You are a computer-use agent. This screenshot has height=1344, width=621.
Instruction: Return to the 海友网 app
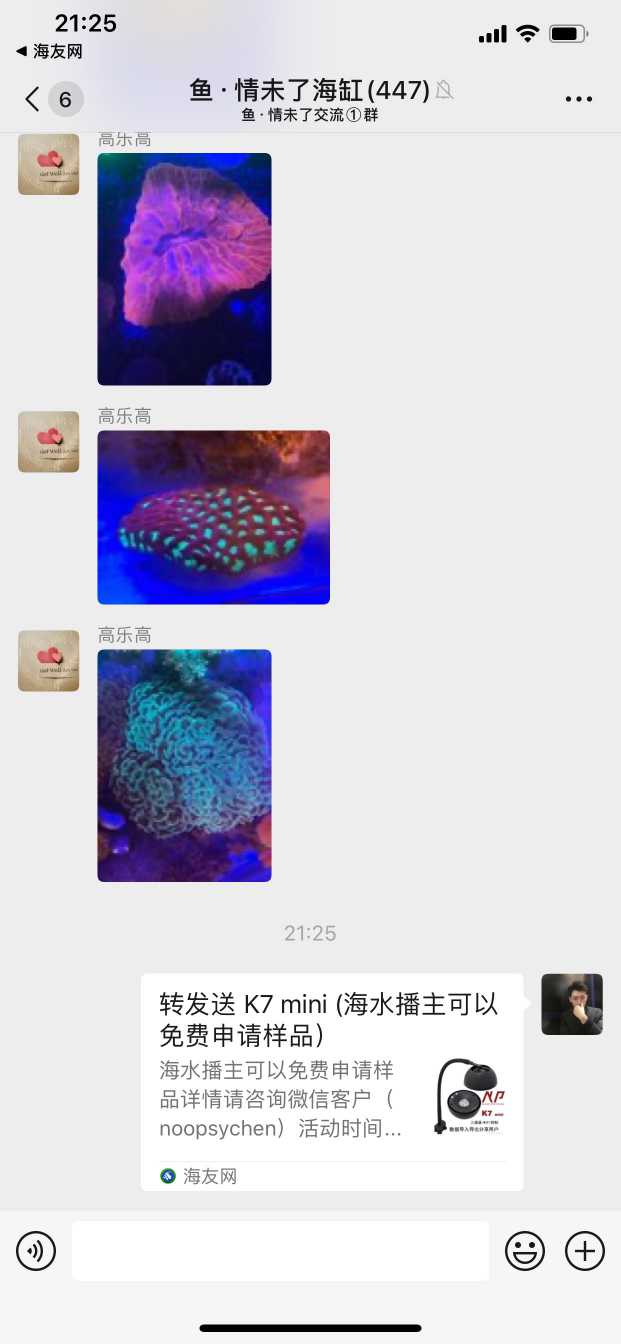(50, 51)
